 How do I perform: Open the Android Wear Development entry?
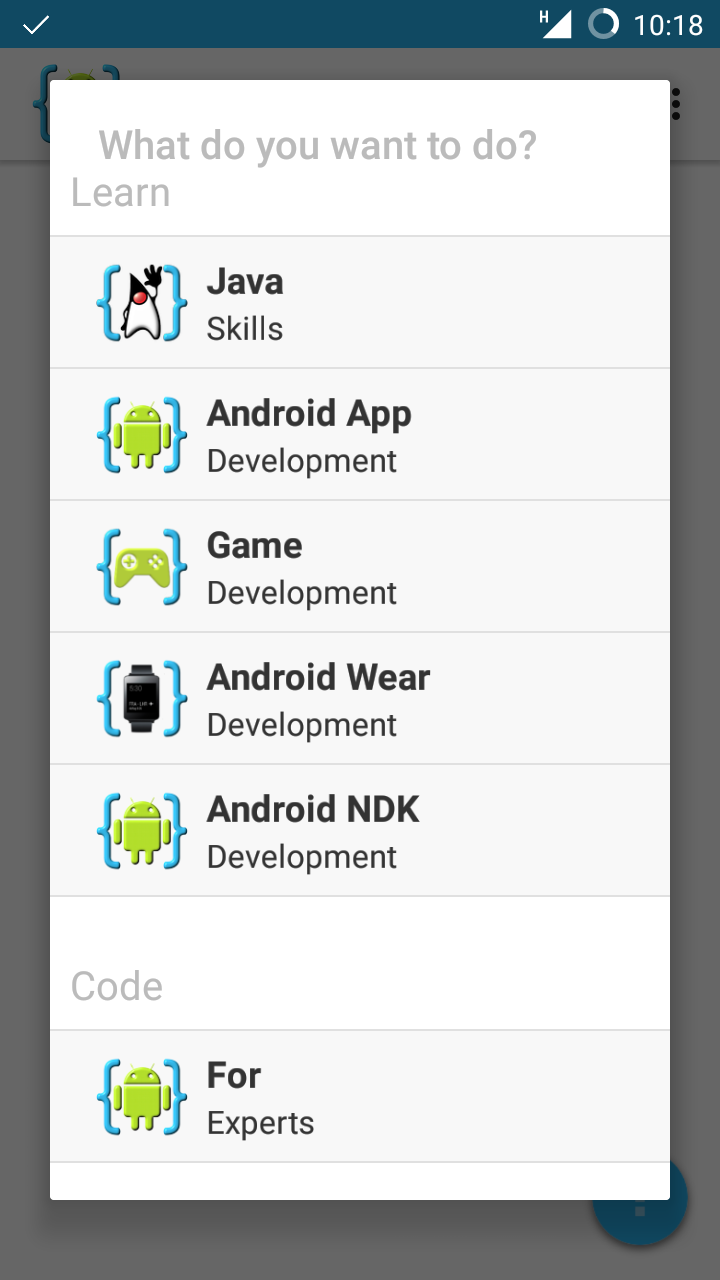click(x=360, y=698)
